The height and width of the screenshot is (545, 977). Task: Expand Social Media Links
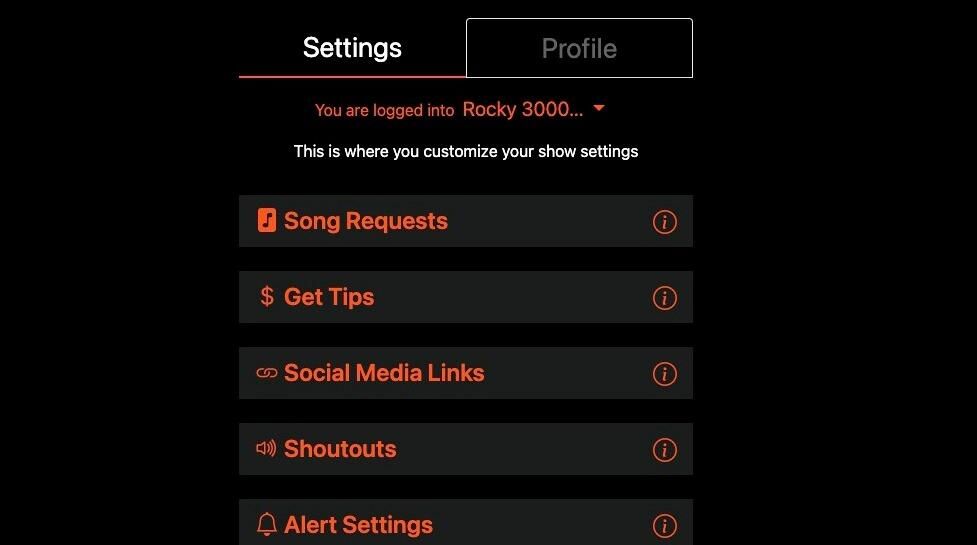pos(384,373)
